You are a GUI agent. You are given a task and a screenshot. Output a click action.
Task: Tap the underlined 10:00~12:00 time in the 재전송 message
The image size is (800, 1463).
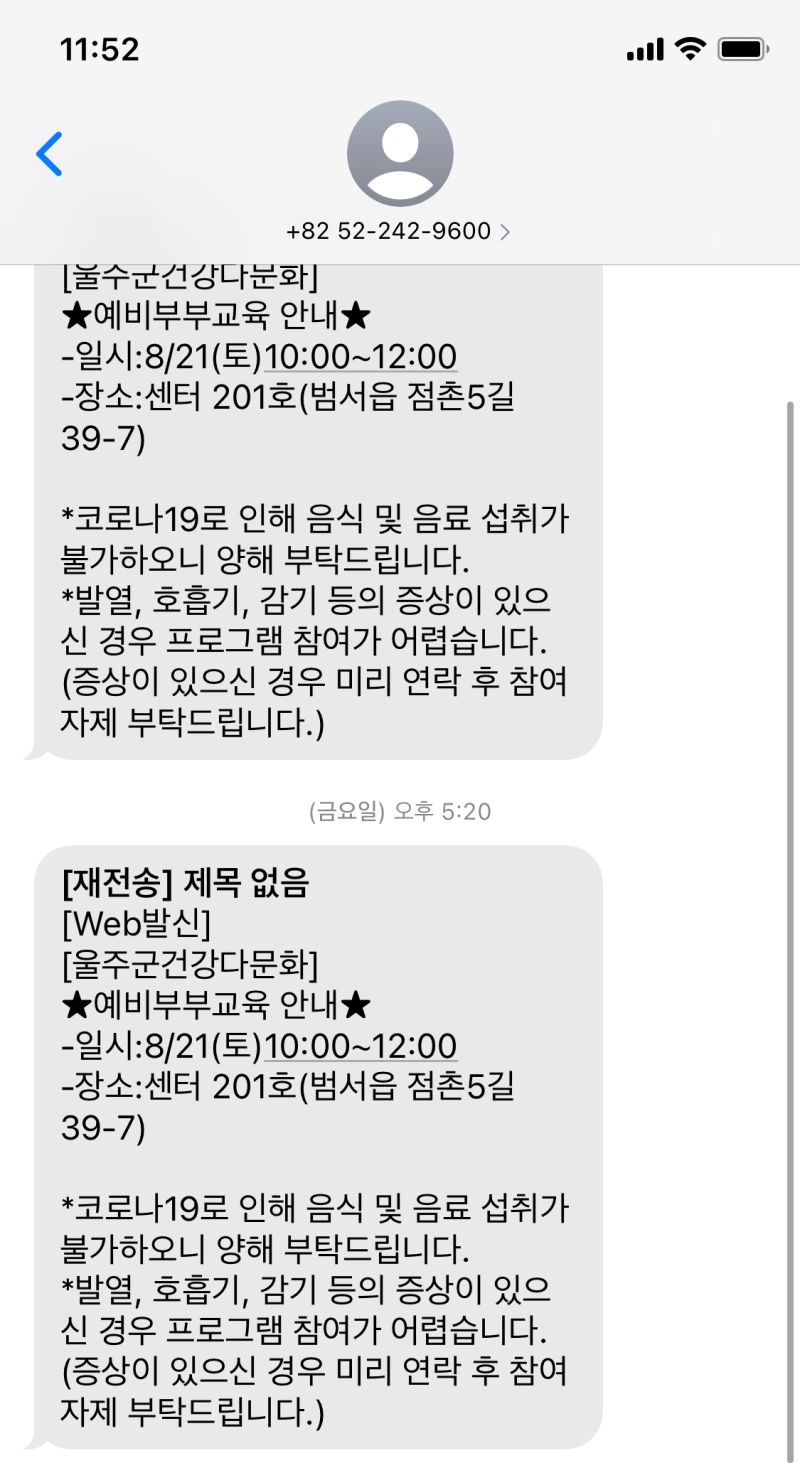point(361,1045)
